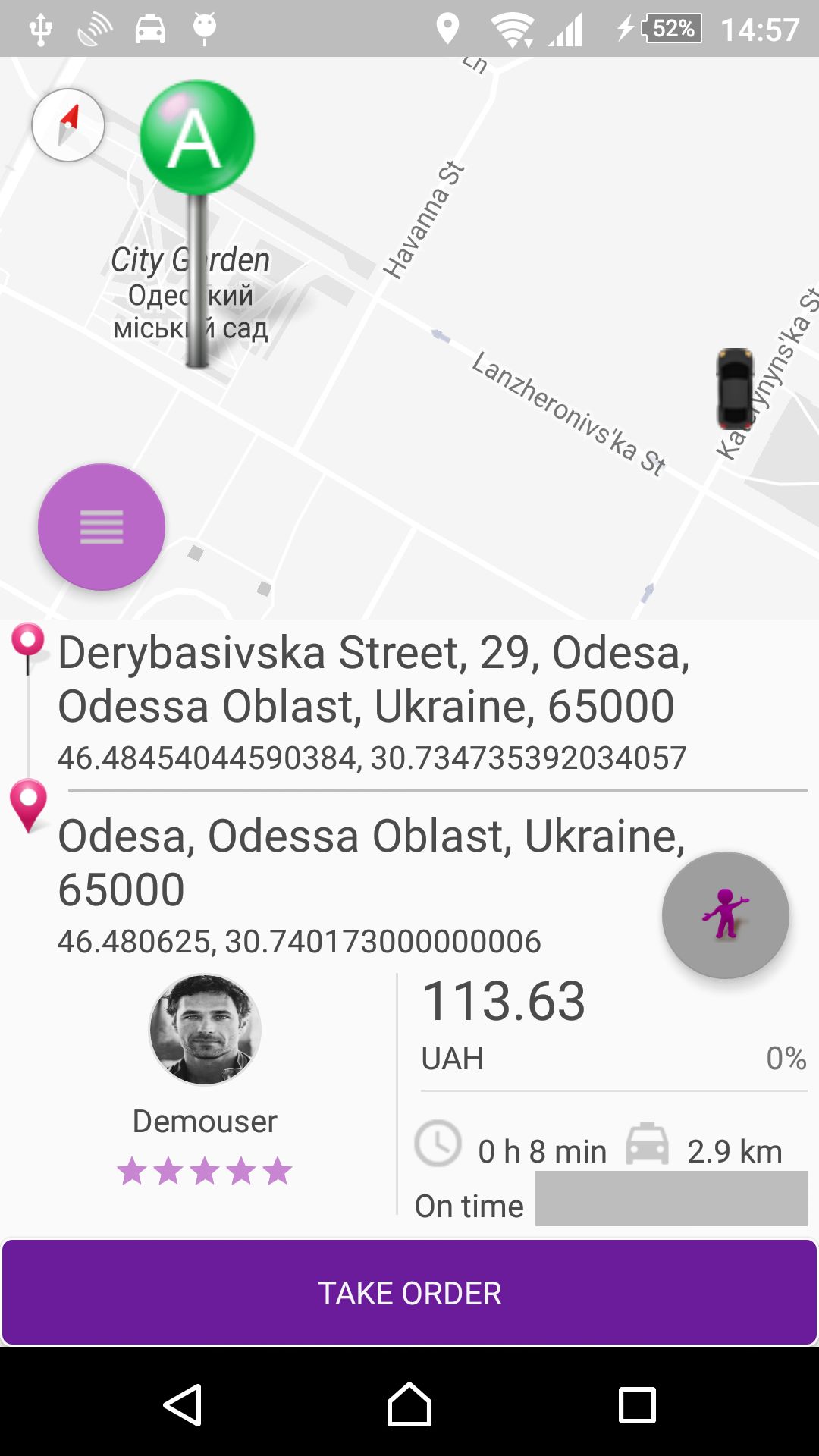Open the Derybasivska Street, 29 pickup address
Image resolution: width=819 pixels, height=1456 pixels.
(373, 679)
